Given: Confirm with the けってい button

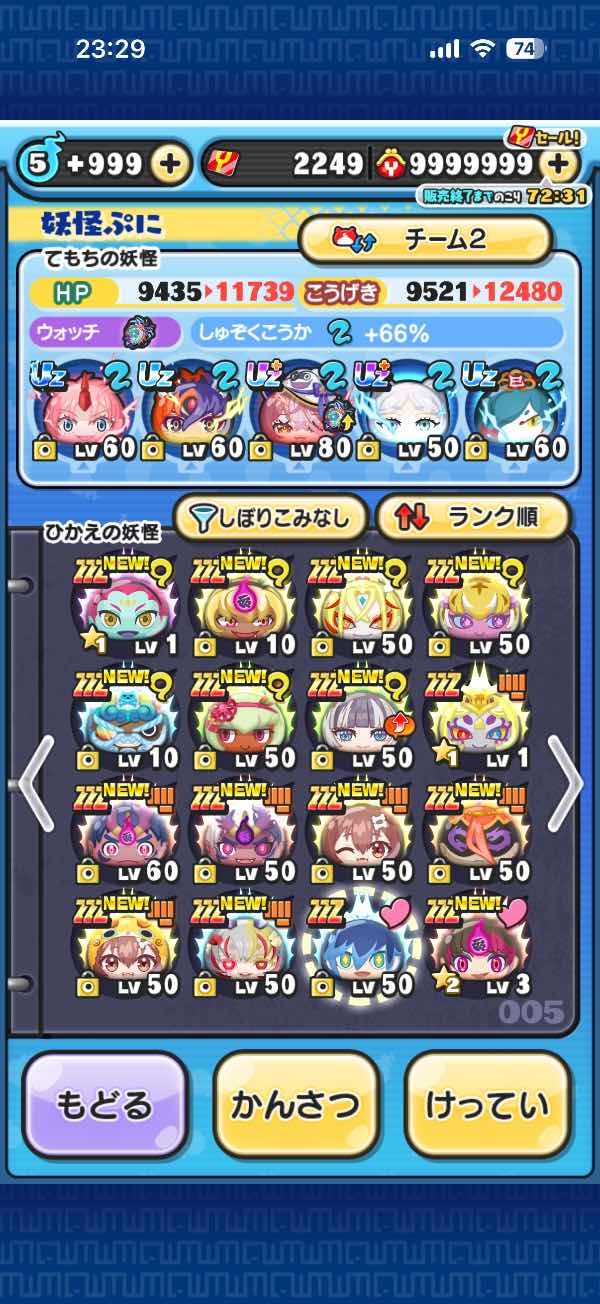Looking at the screenshot, I should [487, 1104].
